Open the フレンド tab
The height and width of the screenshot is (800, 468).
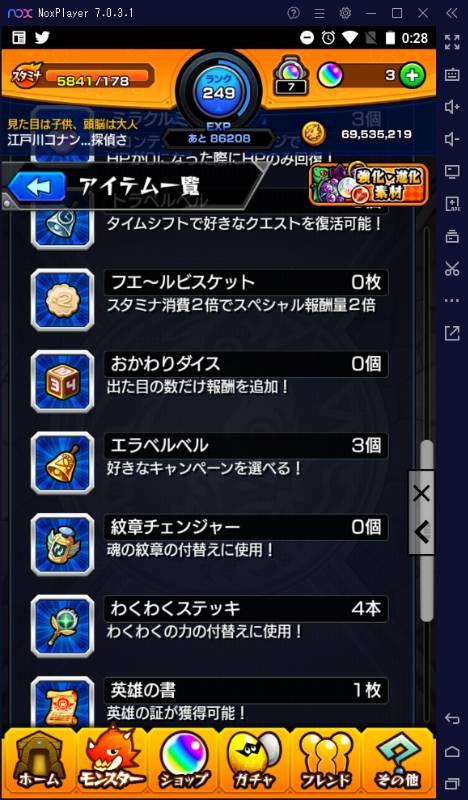click(326, 761)
